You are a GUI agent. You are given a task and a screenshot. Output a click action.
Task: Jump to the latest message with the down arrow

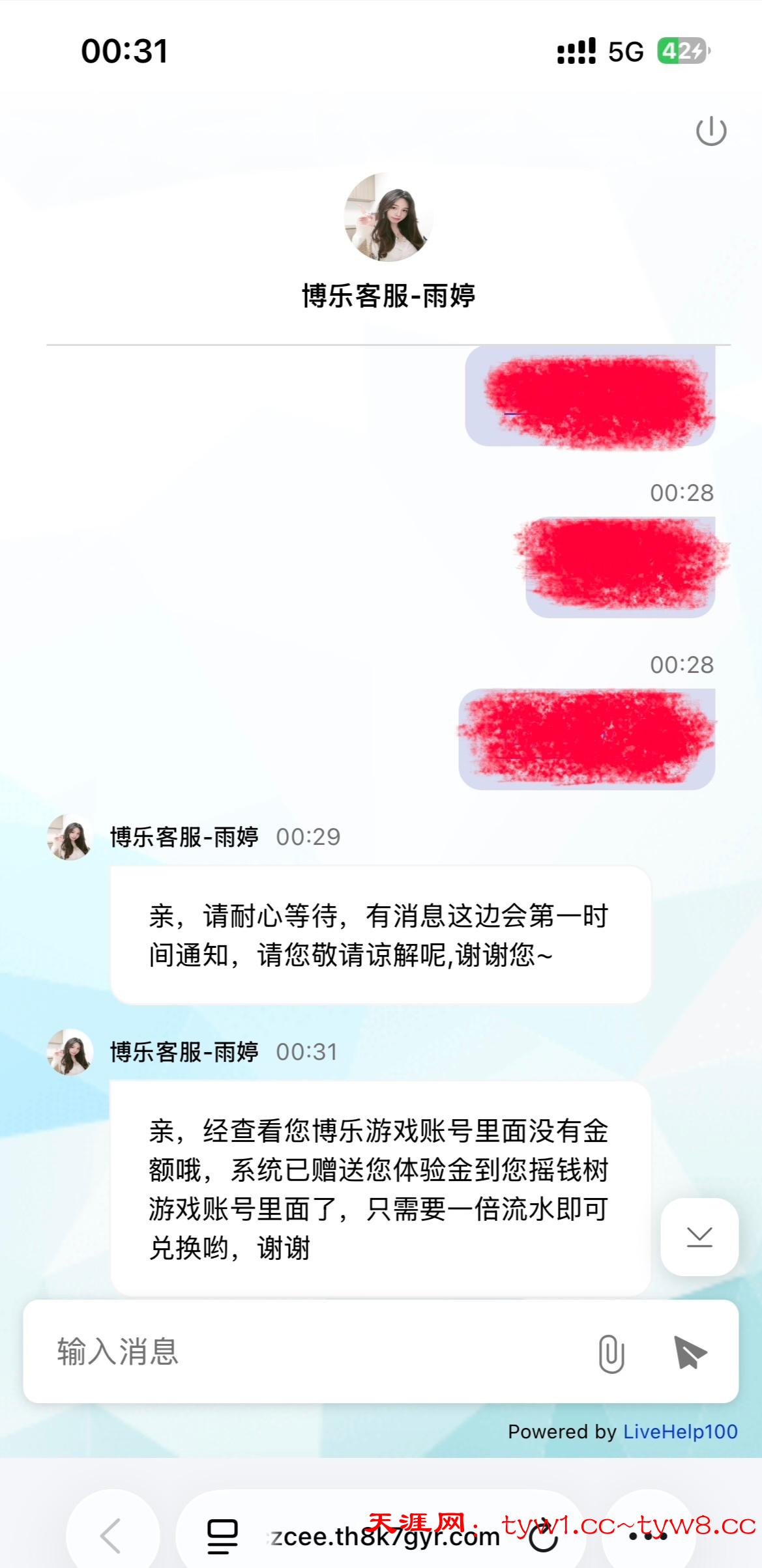click(699, 1236)
